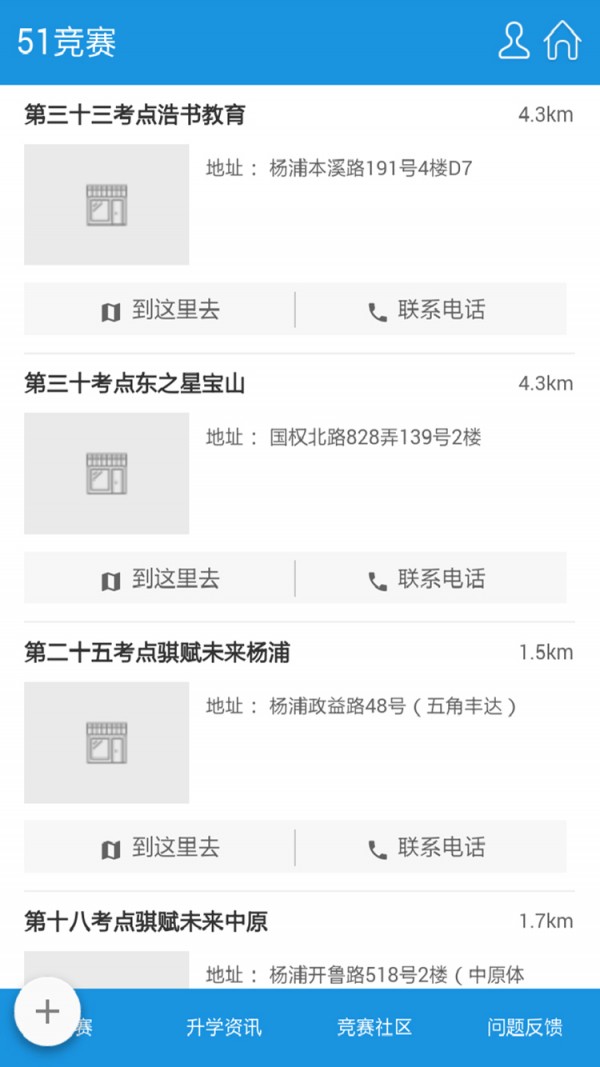Select the 第二十五考点骐赋未来杨浦 picture
The image size is (600, 1067).
tap(106, 743)
